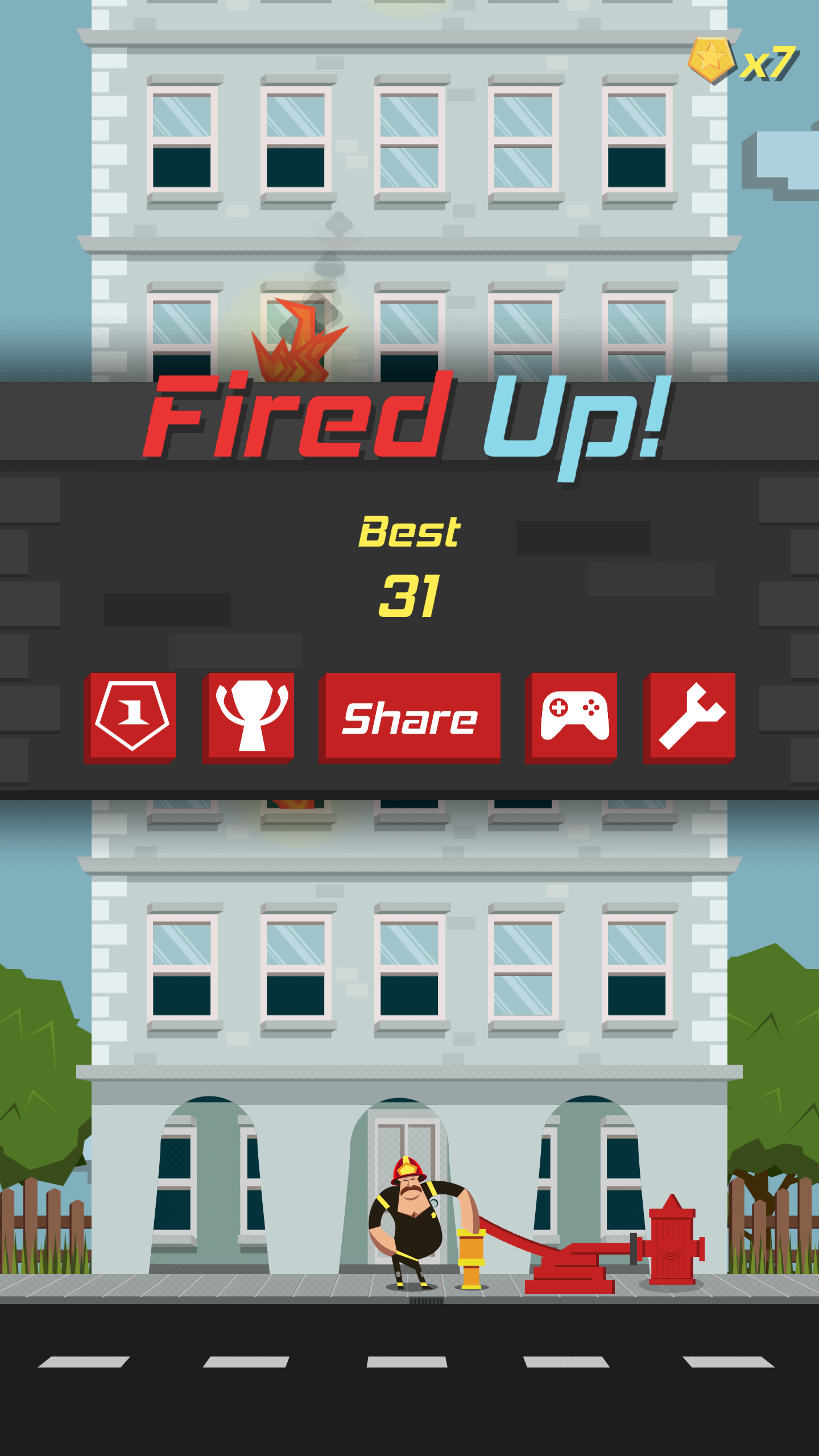Open achievements with the trophy button
Image resolution: width=819 pixels, height=1456 pixels.
249,718
